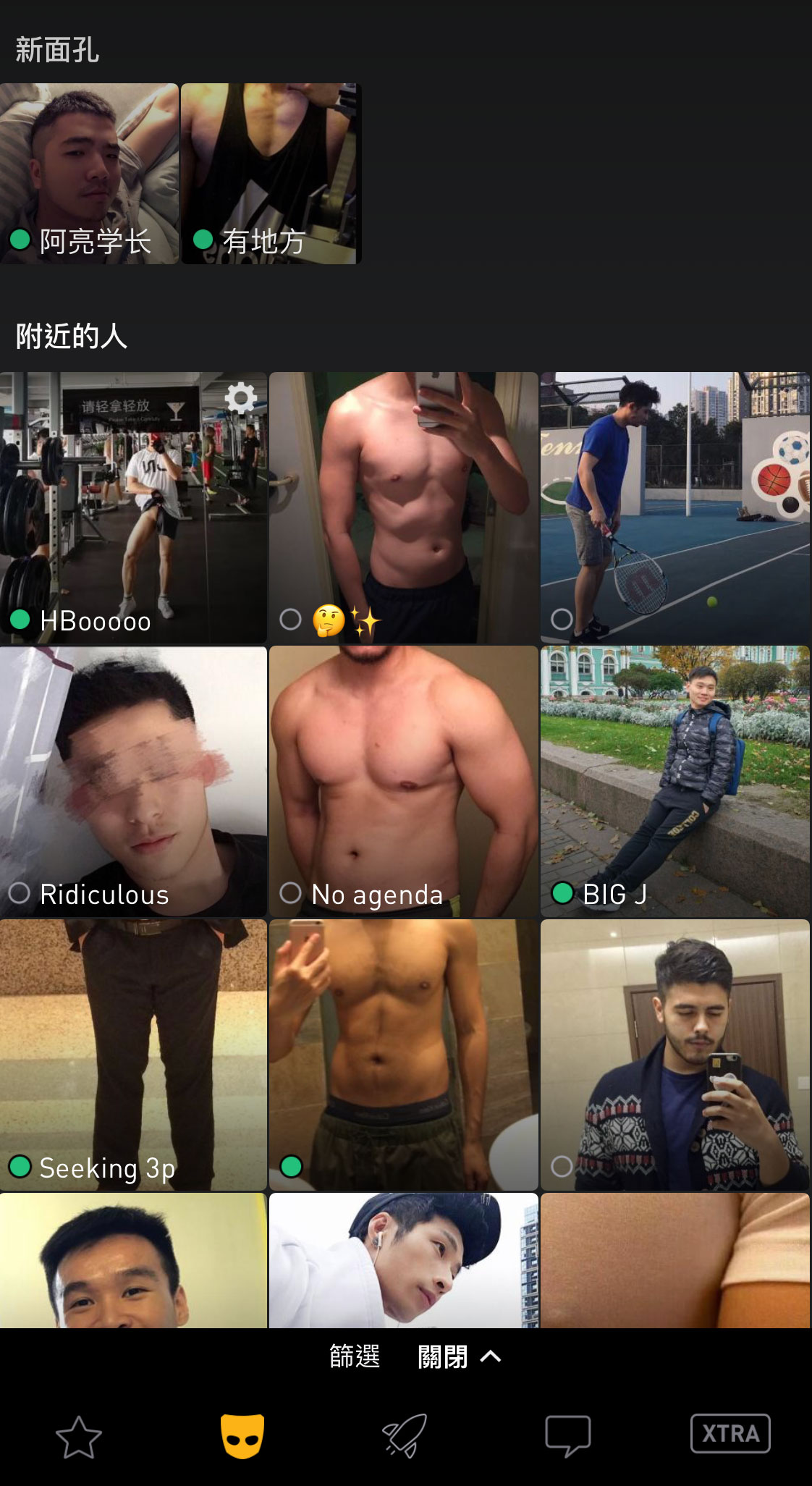Viewport: 812px width, 1486px height.
Task: Switch to the favorites star tab
Action: (79, 1436)
